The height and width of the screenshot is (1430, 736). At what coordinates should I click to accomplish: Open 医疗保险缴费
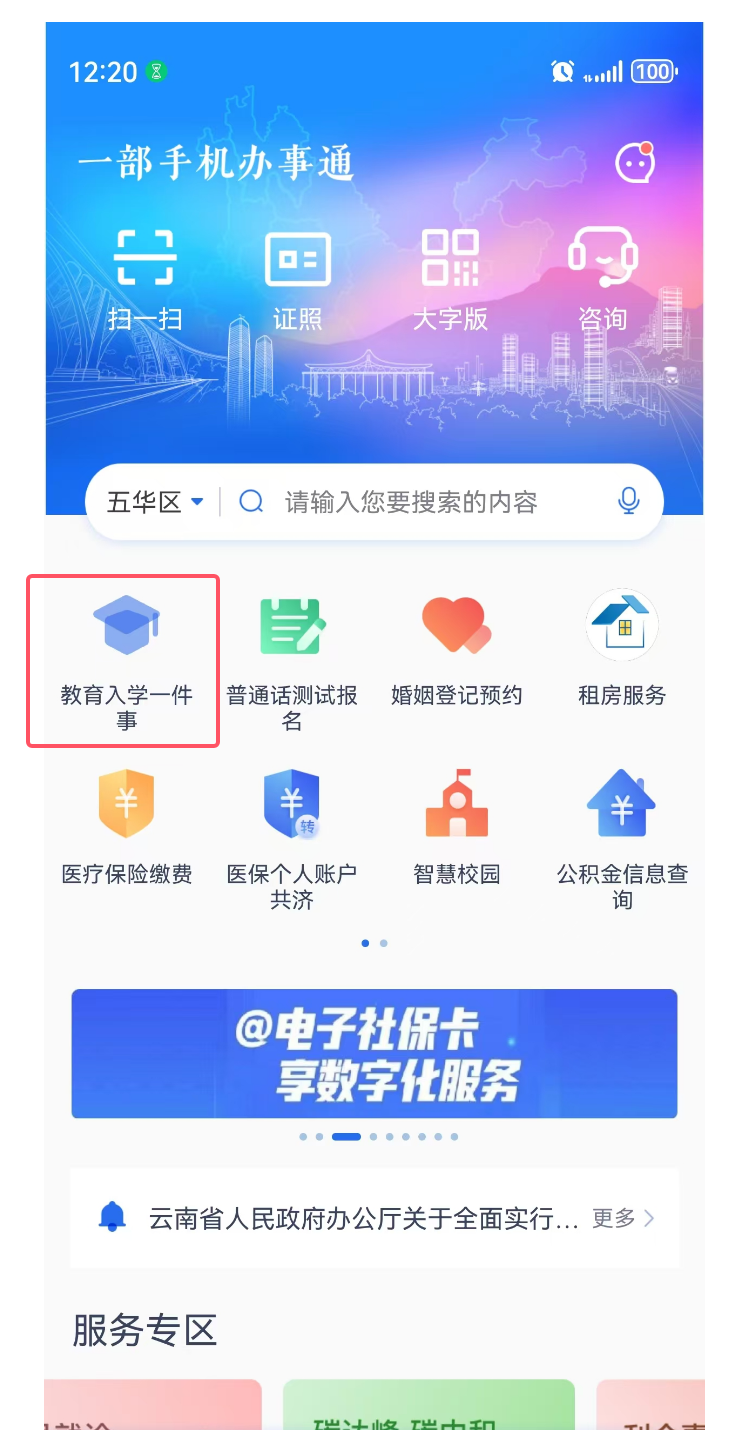(x=126, y=828)
